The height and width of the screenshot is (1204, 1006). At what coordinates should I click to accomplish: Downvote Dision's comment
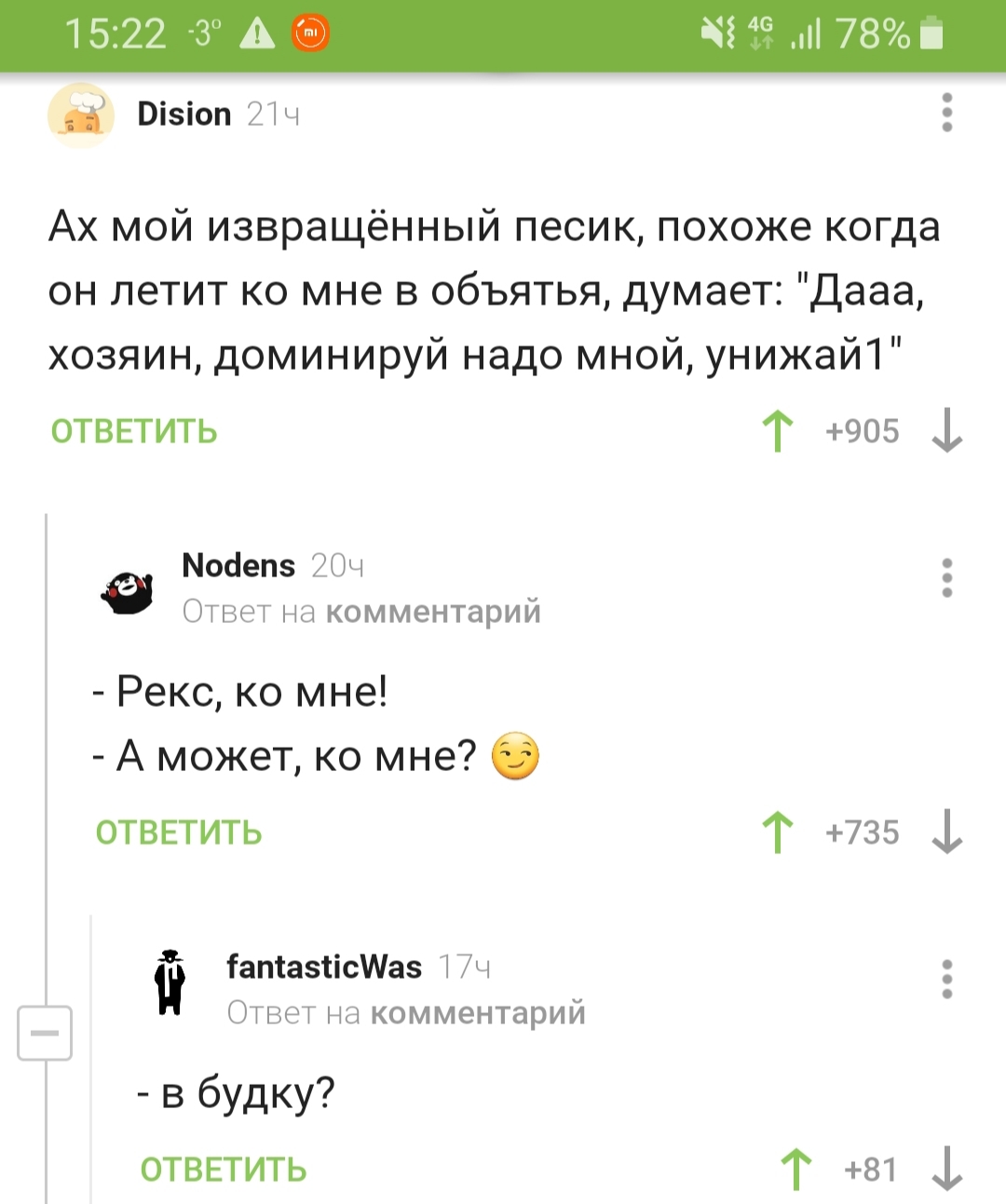point(946,431)
